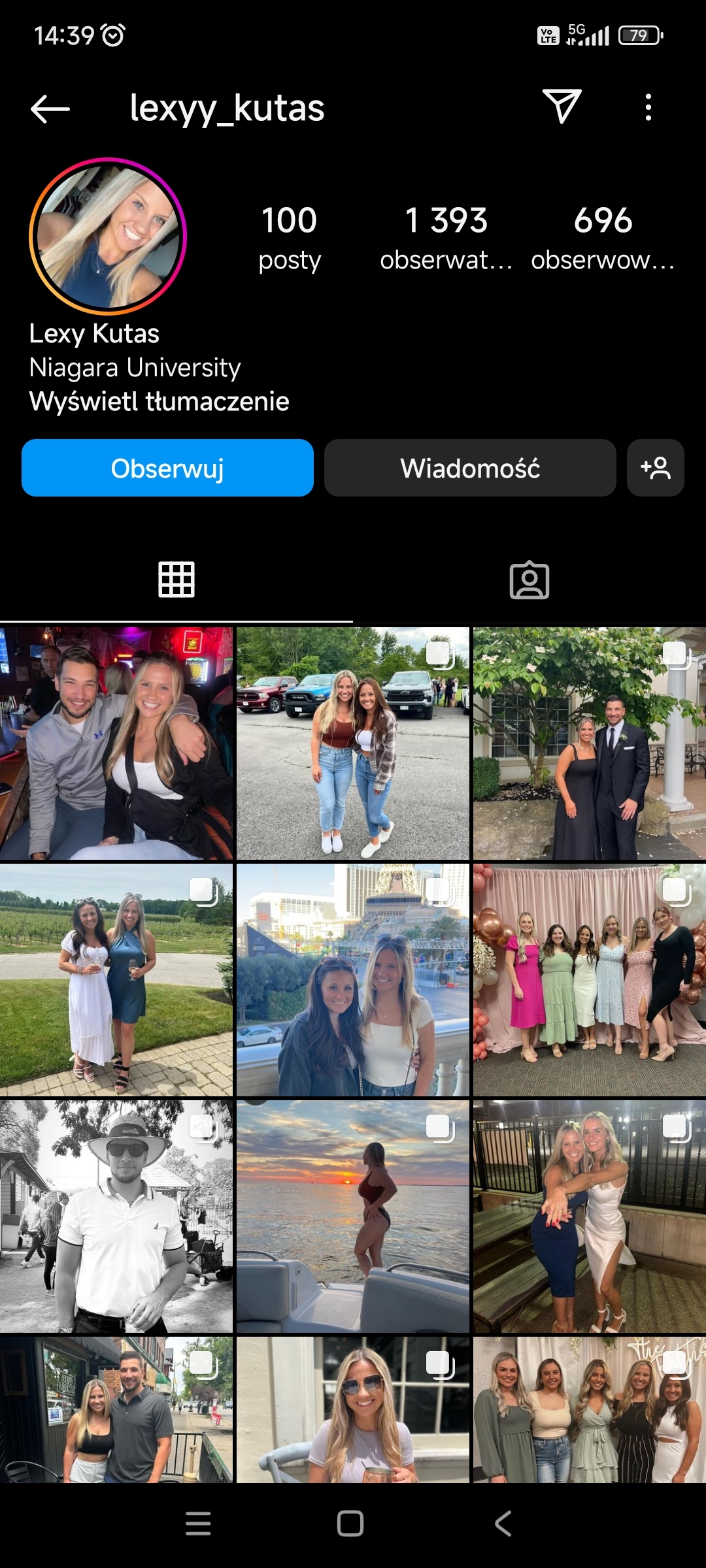706x1568 pixels.
Task: Open the 696 following list
Action: click(603, 237)
